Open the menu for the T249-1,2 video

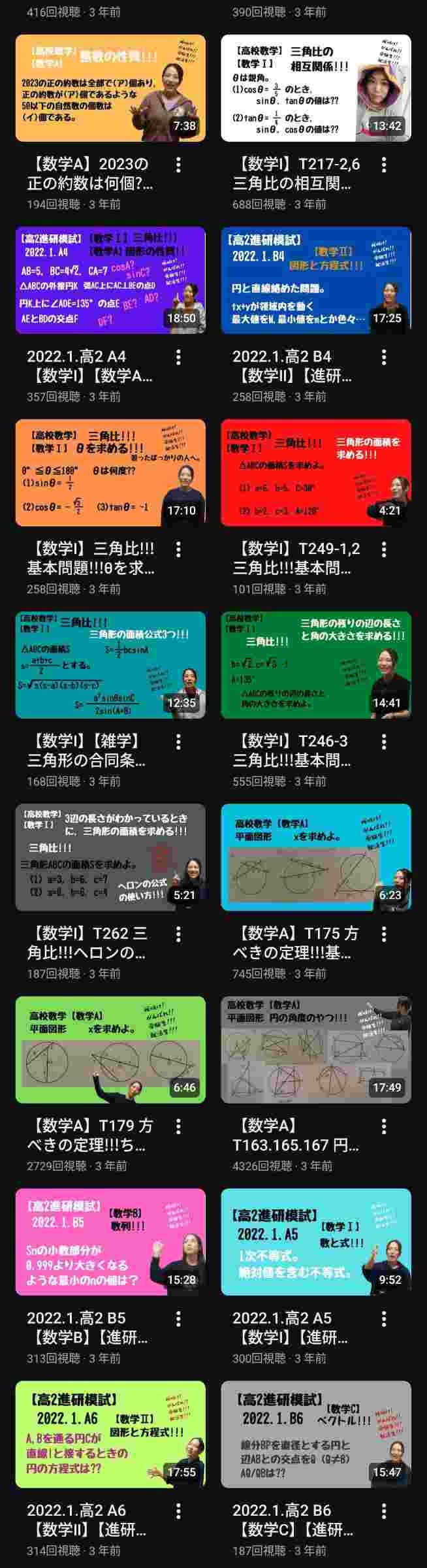pyautogui.click(x=384, y=549)
